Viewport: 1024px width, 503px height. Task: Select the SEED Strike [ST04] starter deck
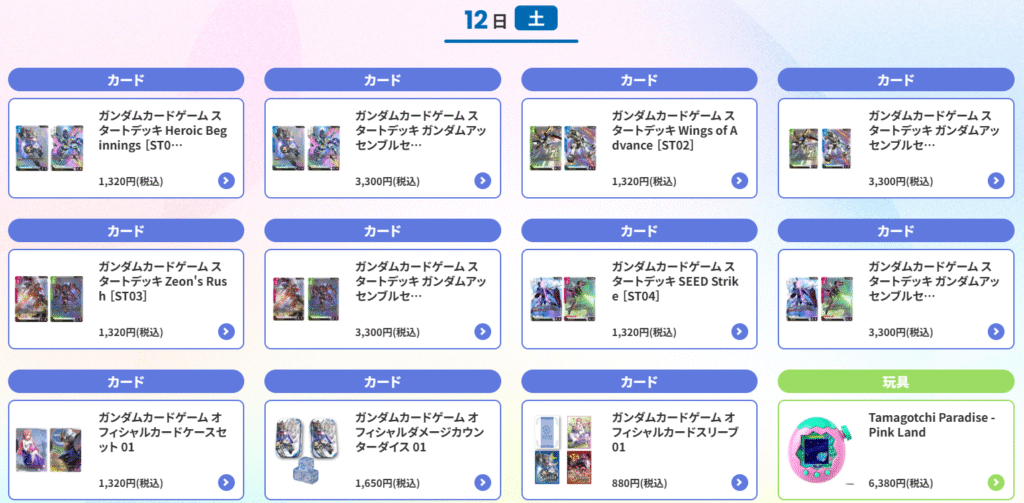point(640,298)
